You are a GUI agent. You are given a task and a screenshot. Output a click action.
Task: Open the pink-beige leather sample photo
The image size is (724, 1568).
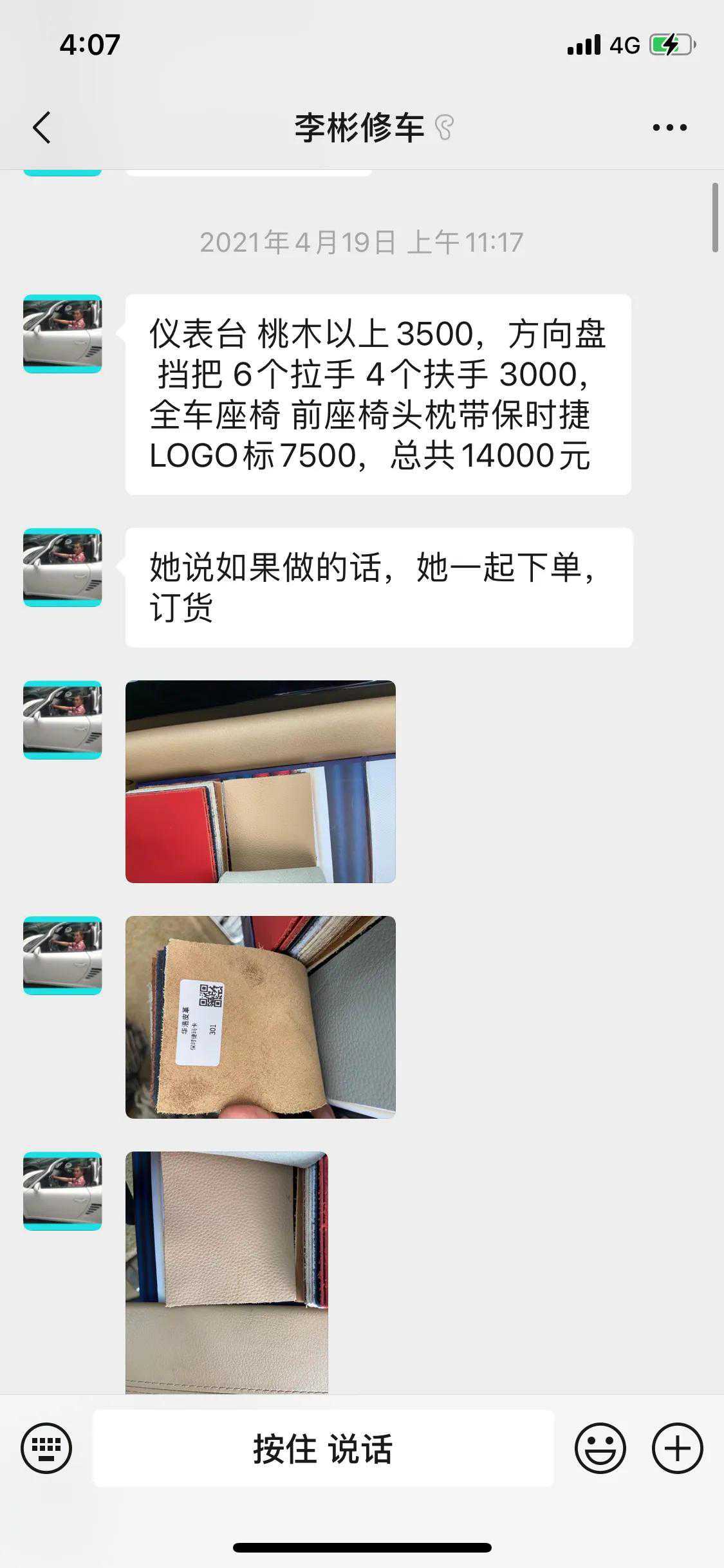(227, 1272)
